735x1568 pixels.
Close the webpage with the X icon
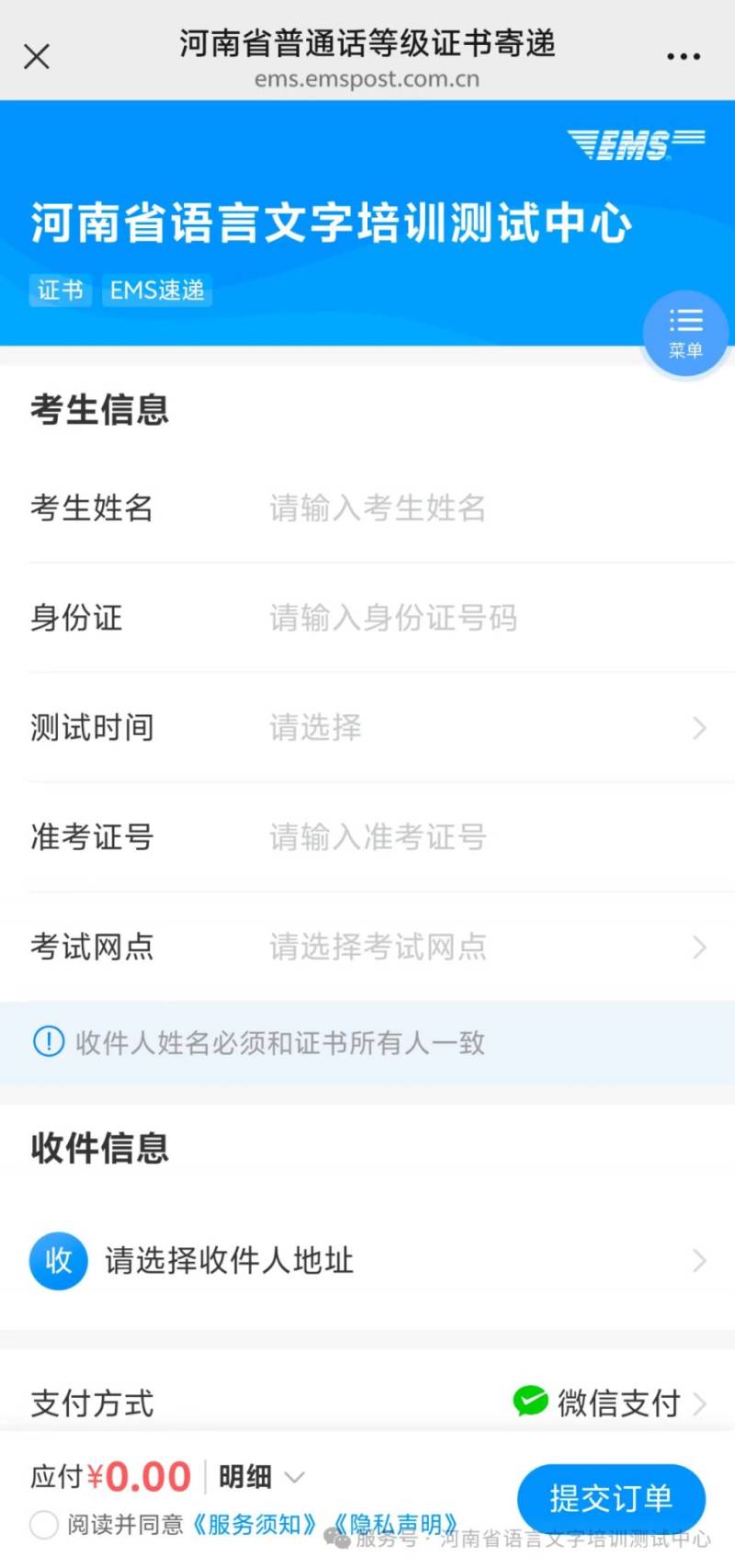37,57
